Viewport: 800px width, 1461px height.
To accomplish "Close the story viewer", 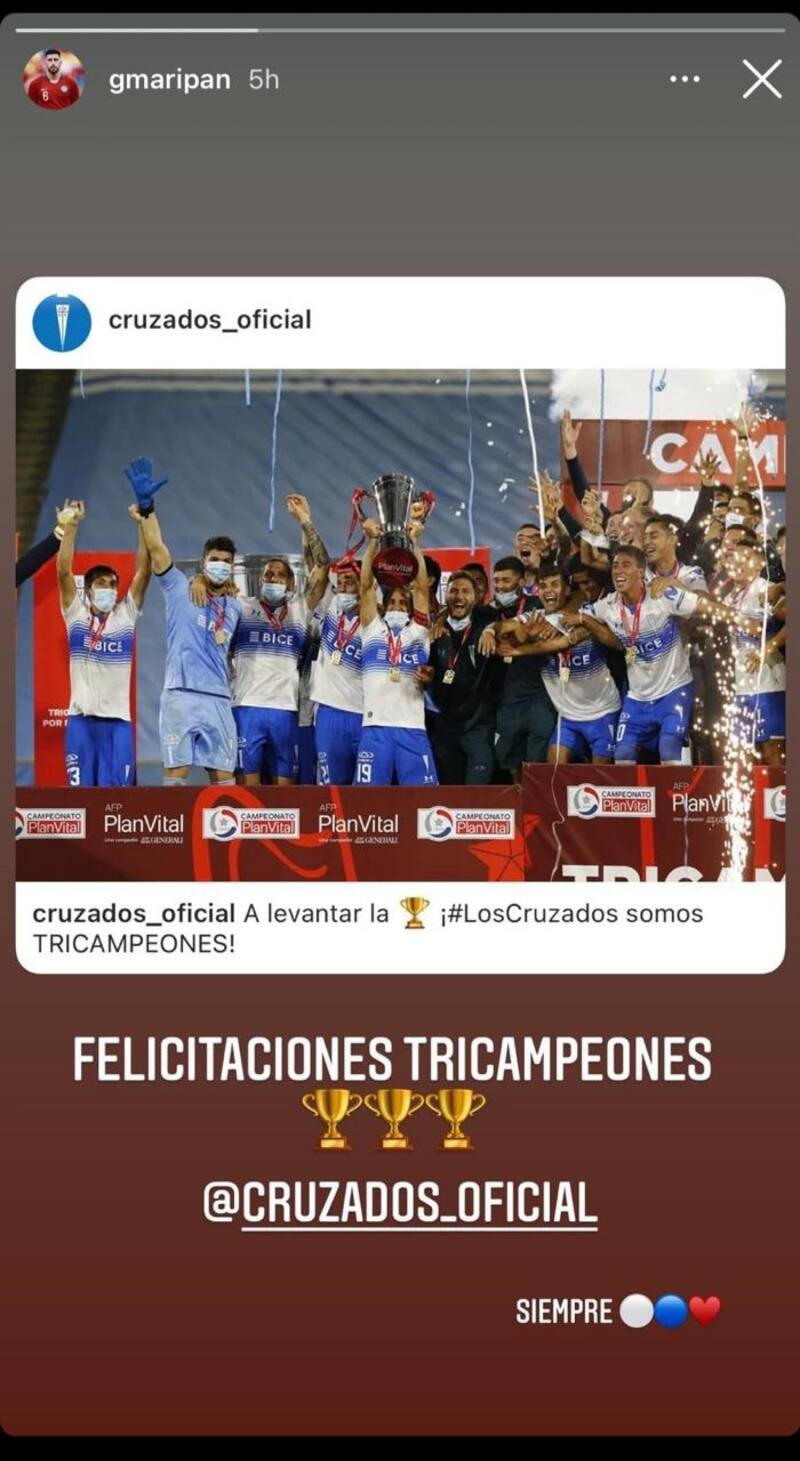I will point(761,79).
